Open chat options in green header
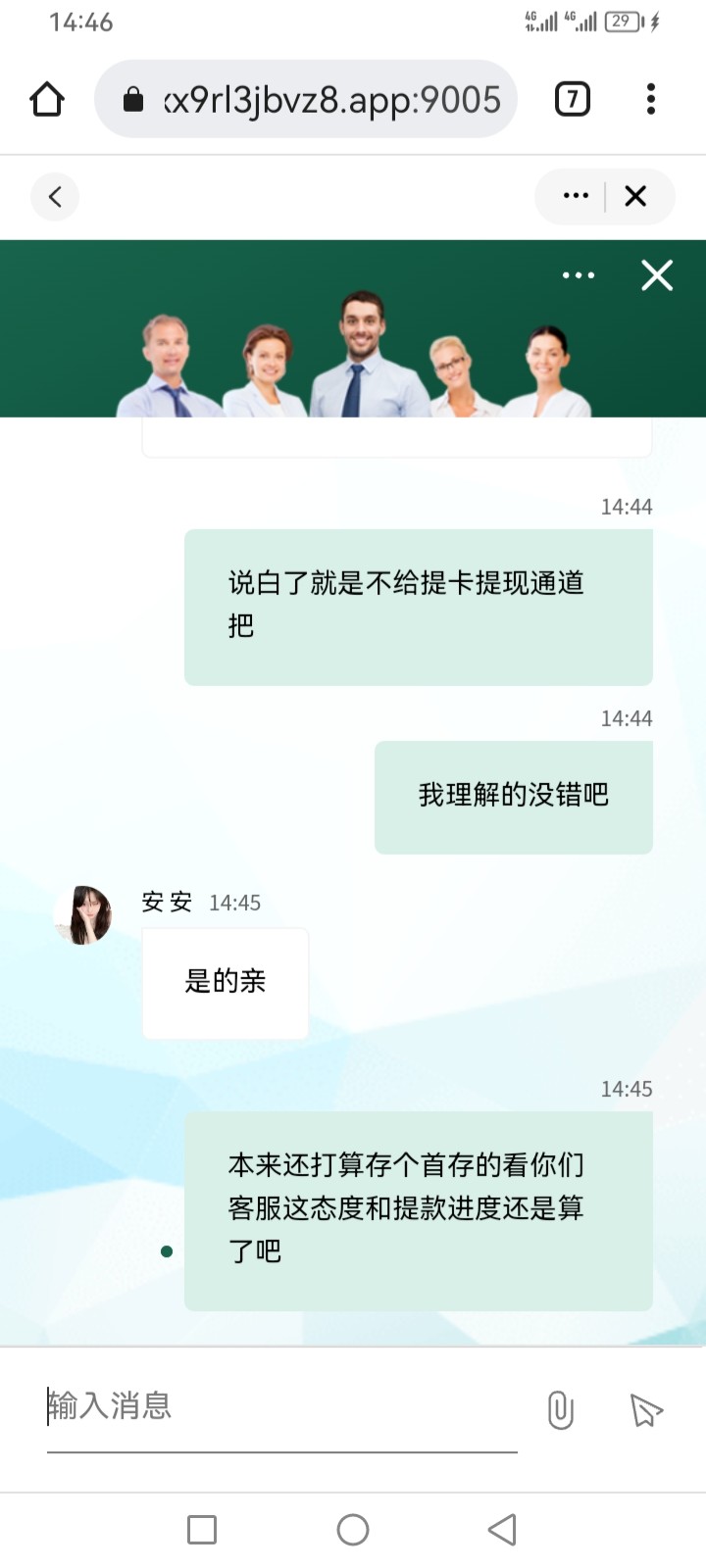The width and height of the screenshot is (706, 1568). 579,275
